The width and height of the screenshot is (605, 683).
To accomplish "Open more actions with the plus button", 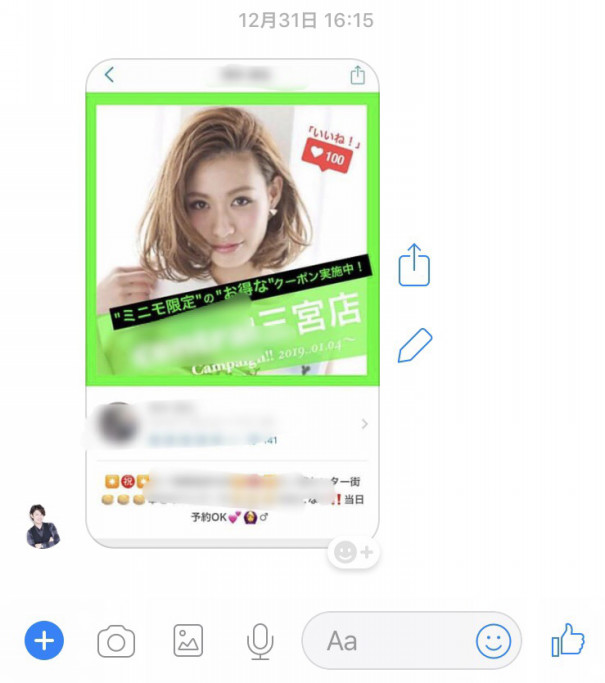I will coord(44,640).
